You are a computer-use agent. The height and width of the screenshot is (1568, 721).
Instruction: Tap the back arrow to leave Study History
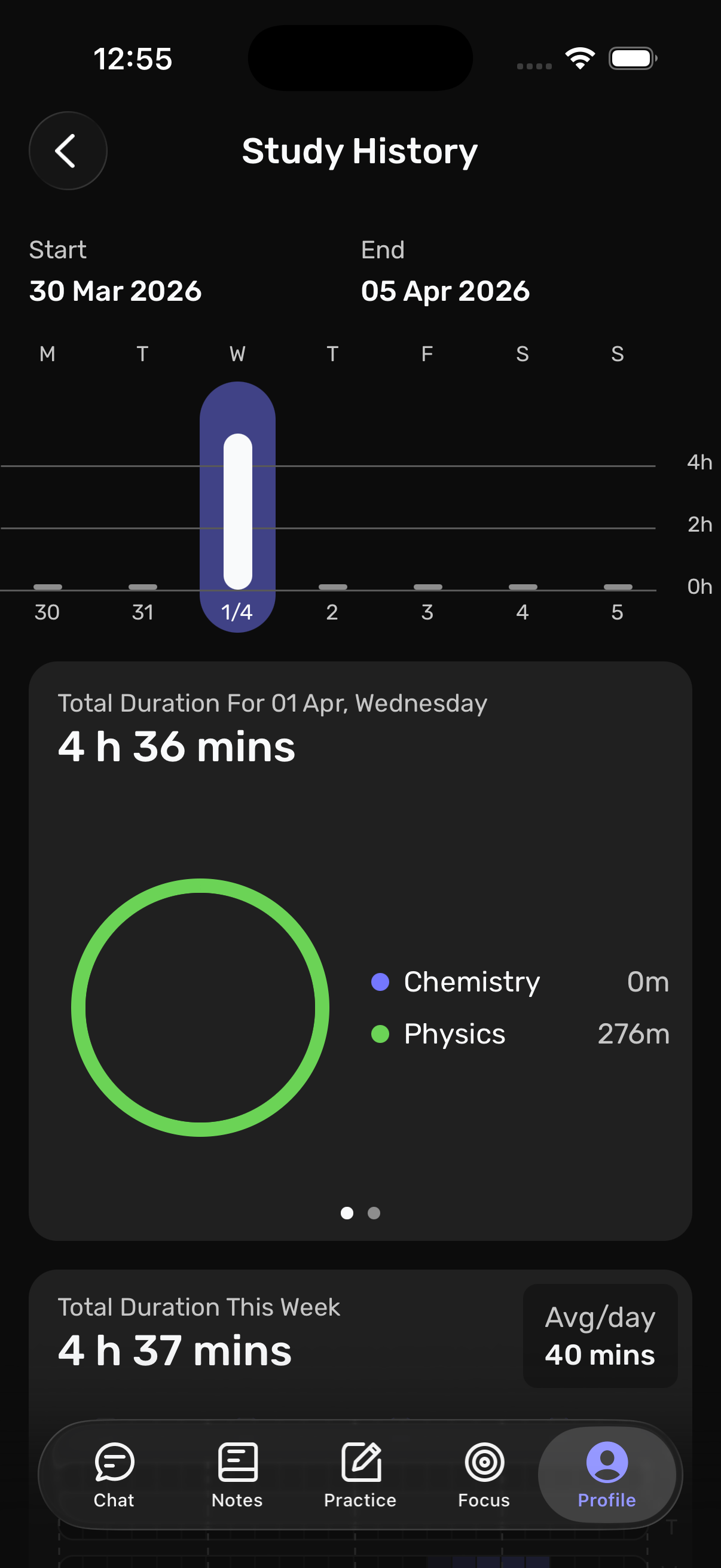click(x=68, y=150)
